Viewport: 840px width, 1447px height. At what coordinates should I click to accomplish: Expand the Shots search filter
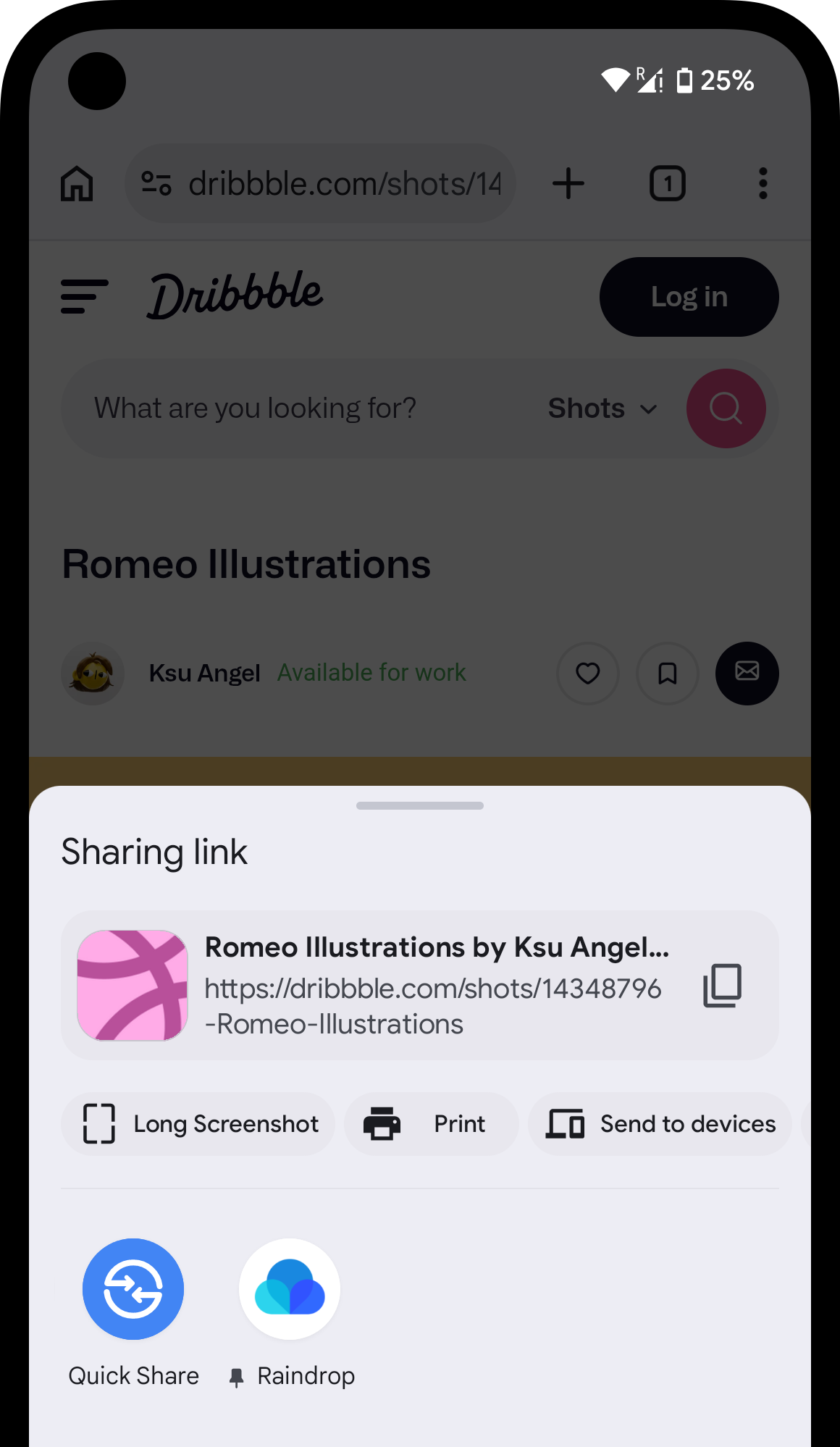[602, 408]
